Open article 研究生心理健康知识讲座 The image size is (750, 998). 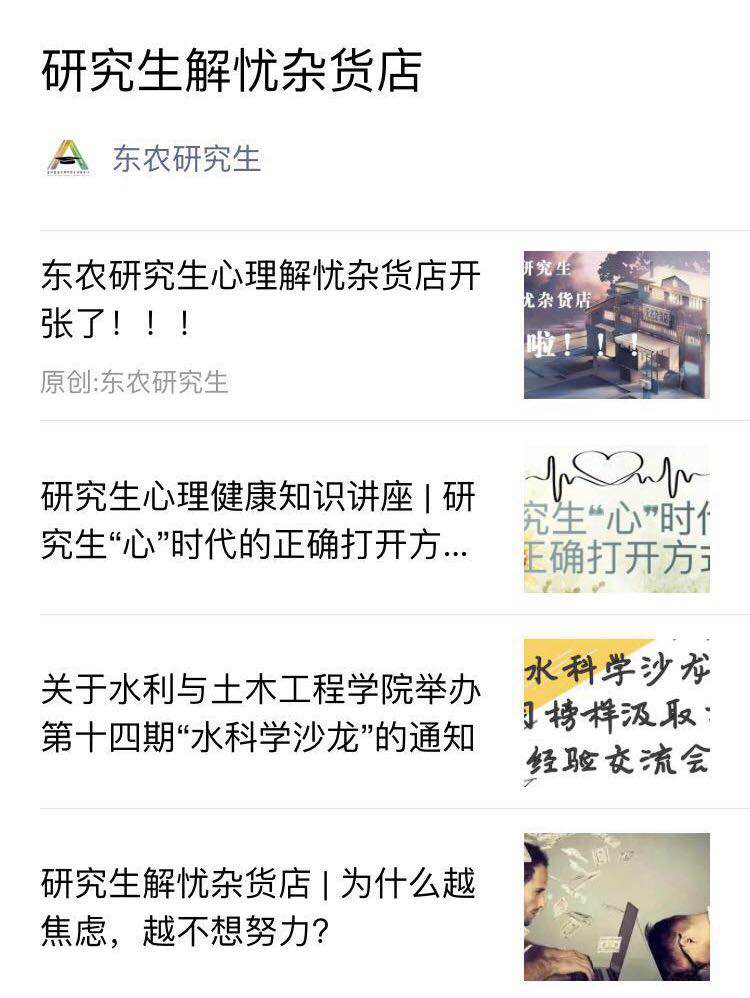[258, 520]
